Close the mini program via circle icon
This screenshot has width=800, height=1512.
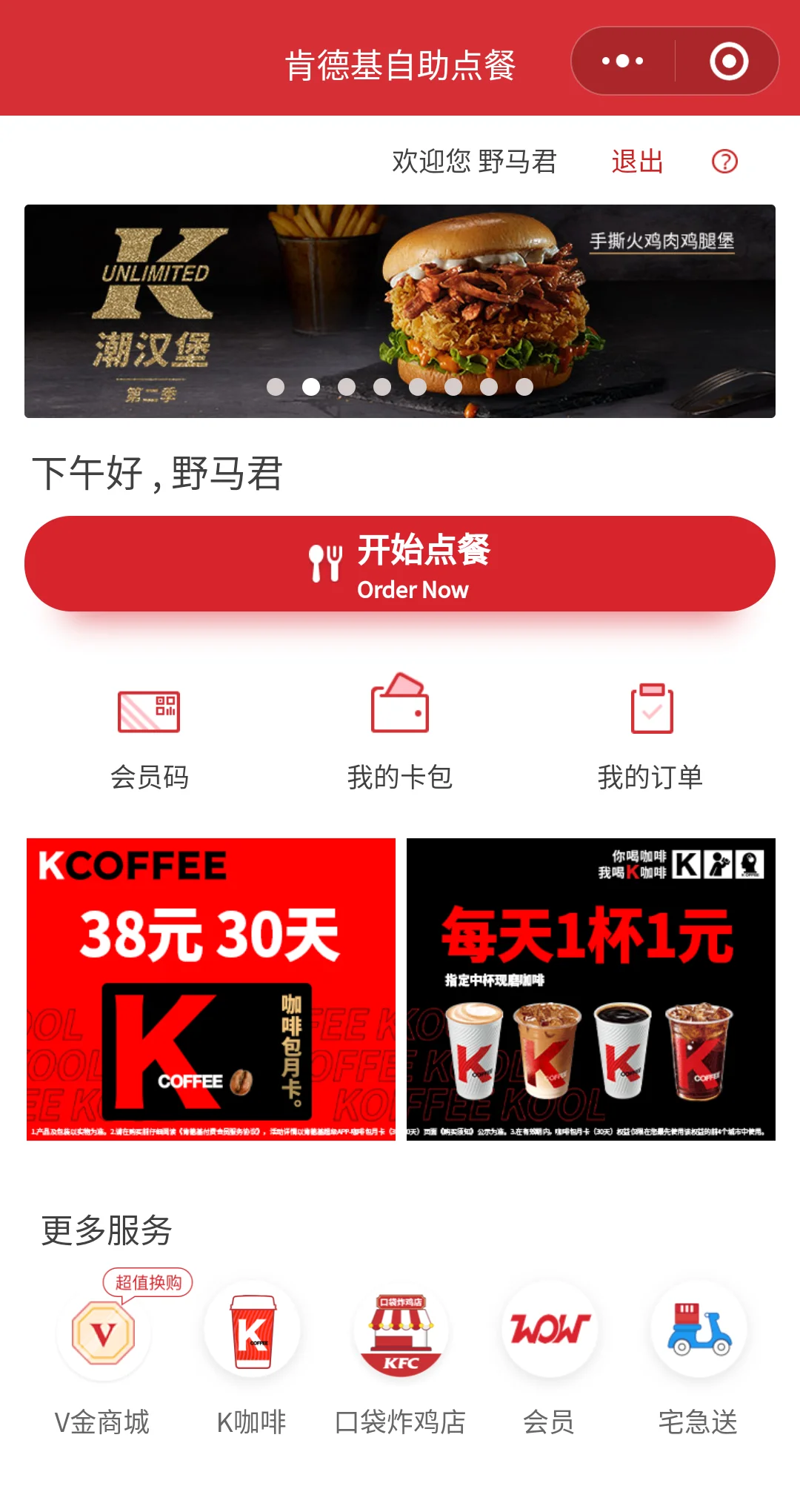click(728, 61)
